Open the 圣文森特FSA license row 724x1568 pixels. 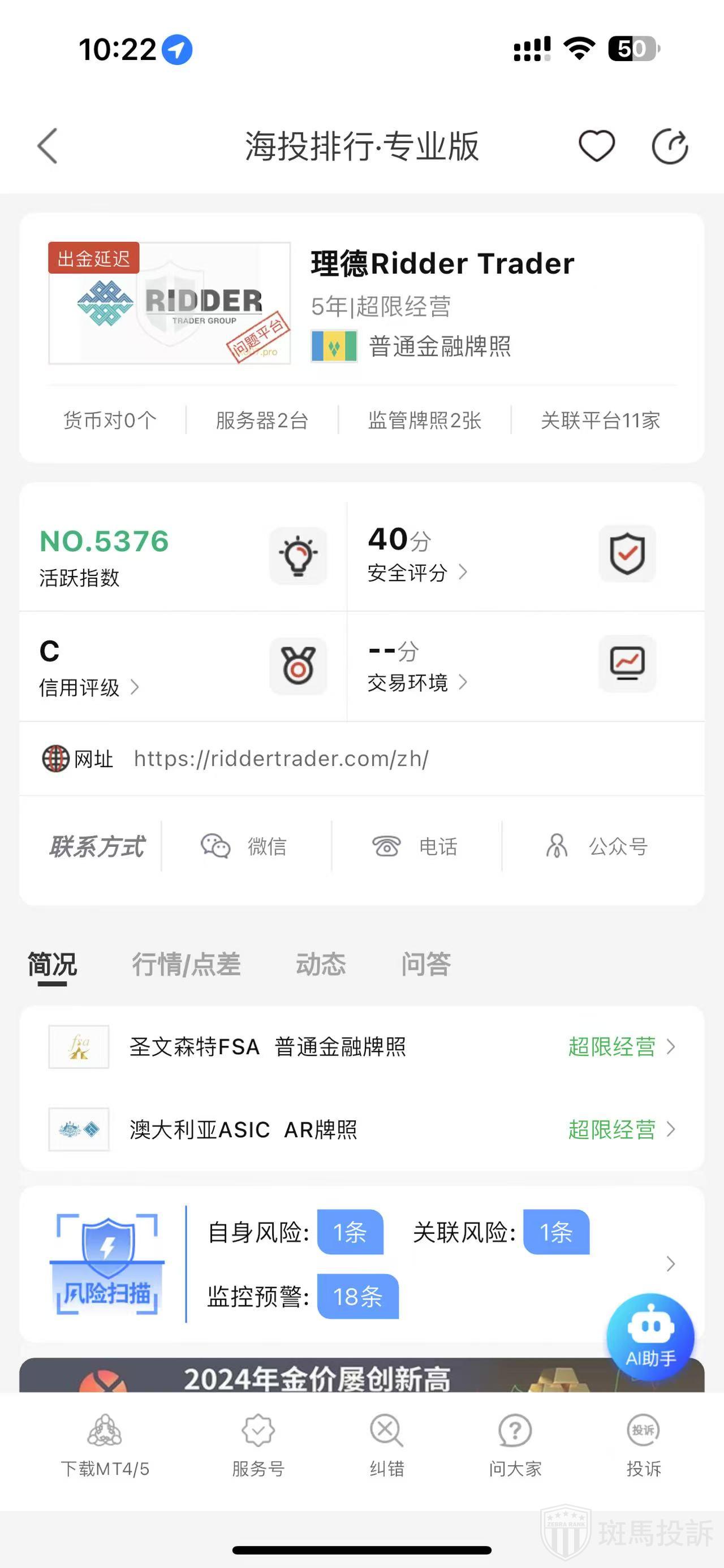coord(361,1046)
